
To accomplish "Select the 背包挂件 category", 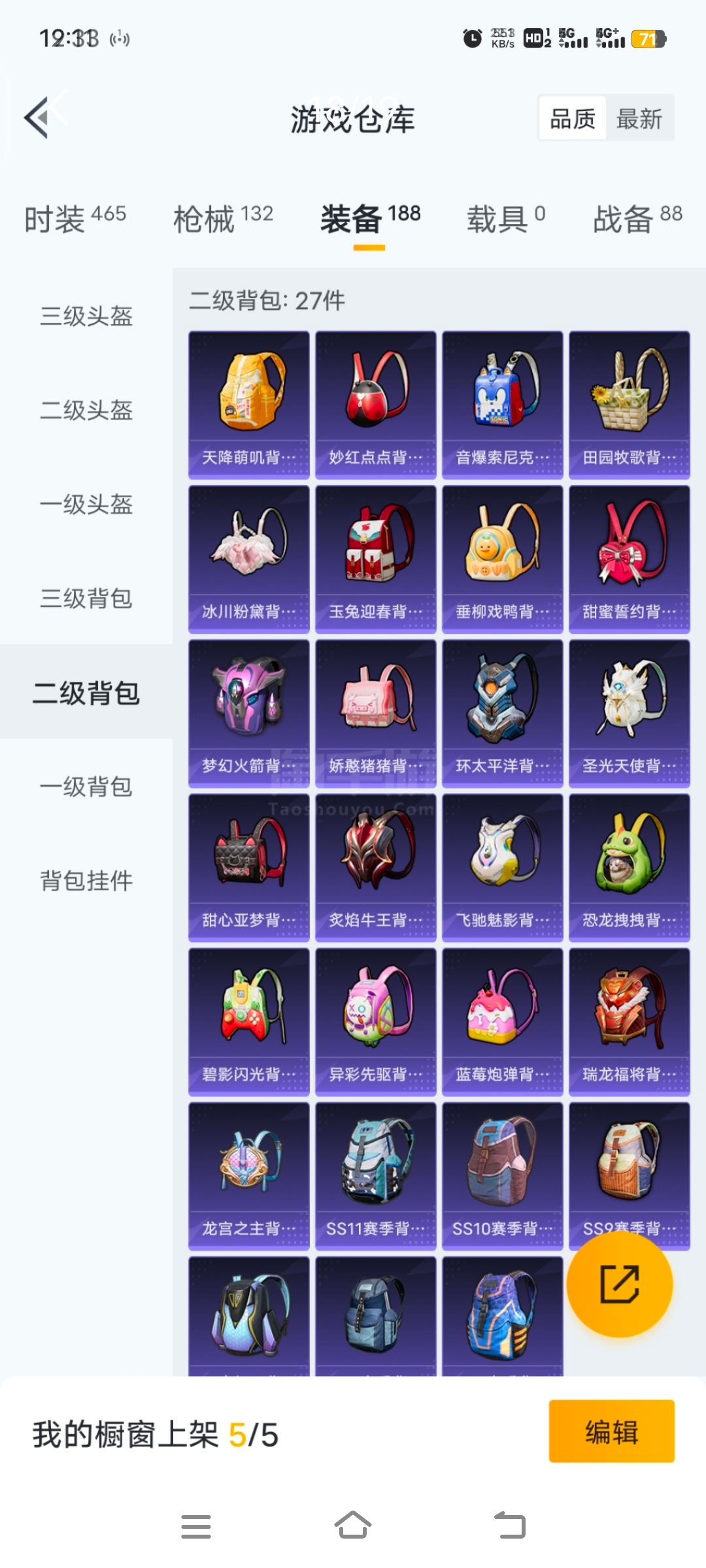I will [86, 881].
